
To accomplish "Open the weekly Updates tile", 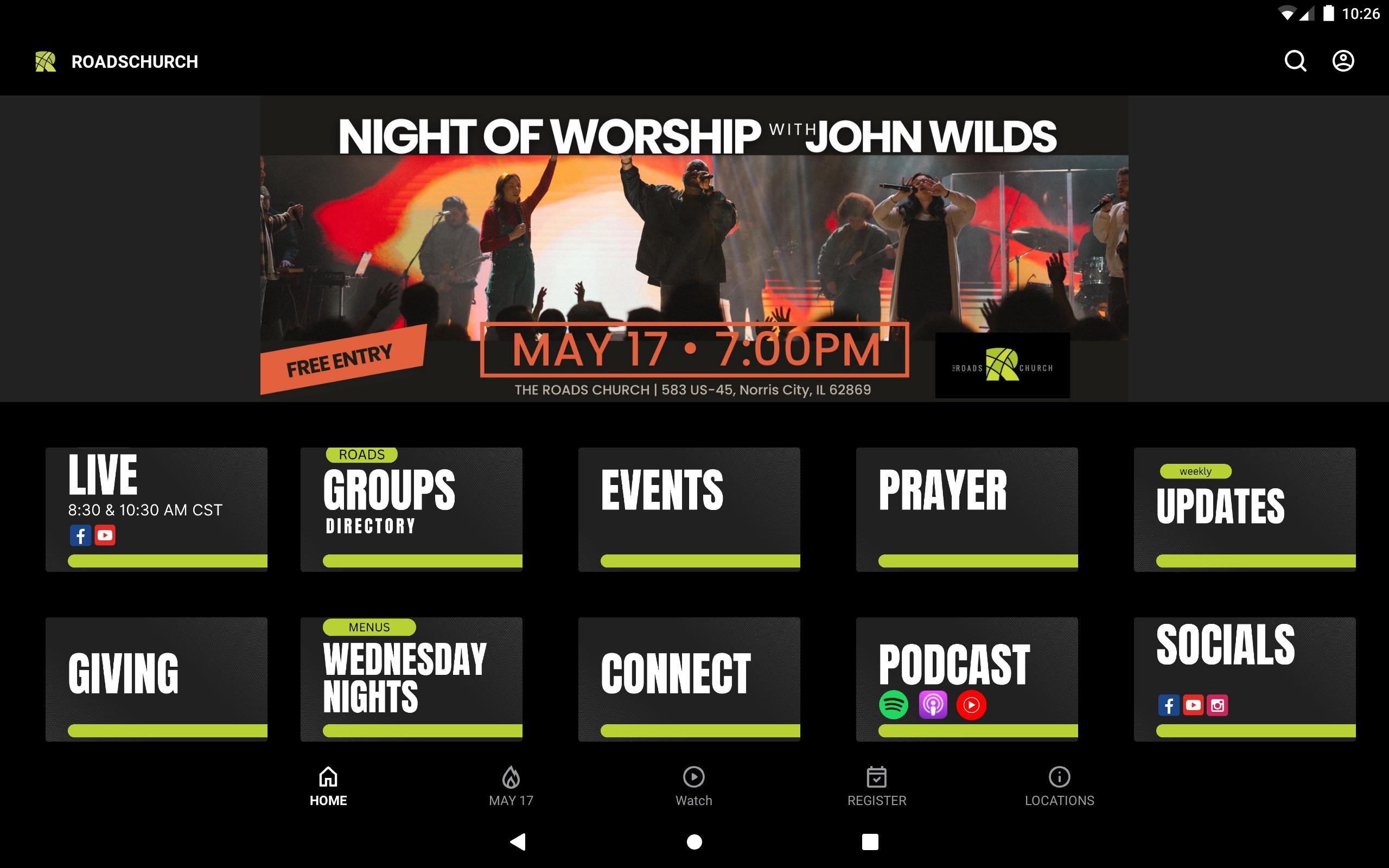I will (1244, 509).
